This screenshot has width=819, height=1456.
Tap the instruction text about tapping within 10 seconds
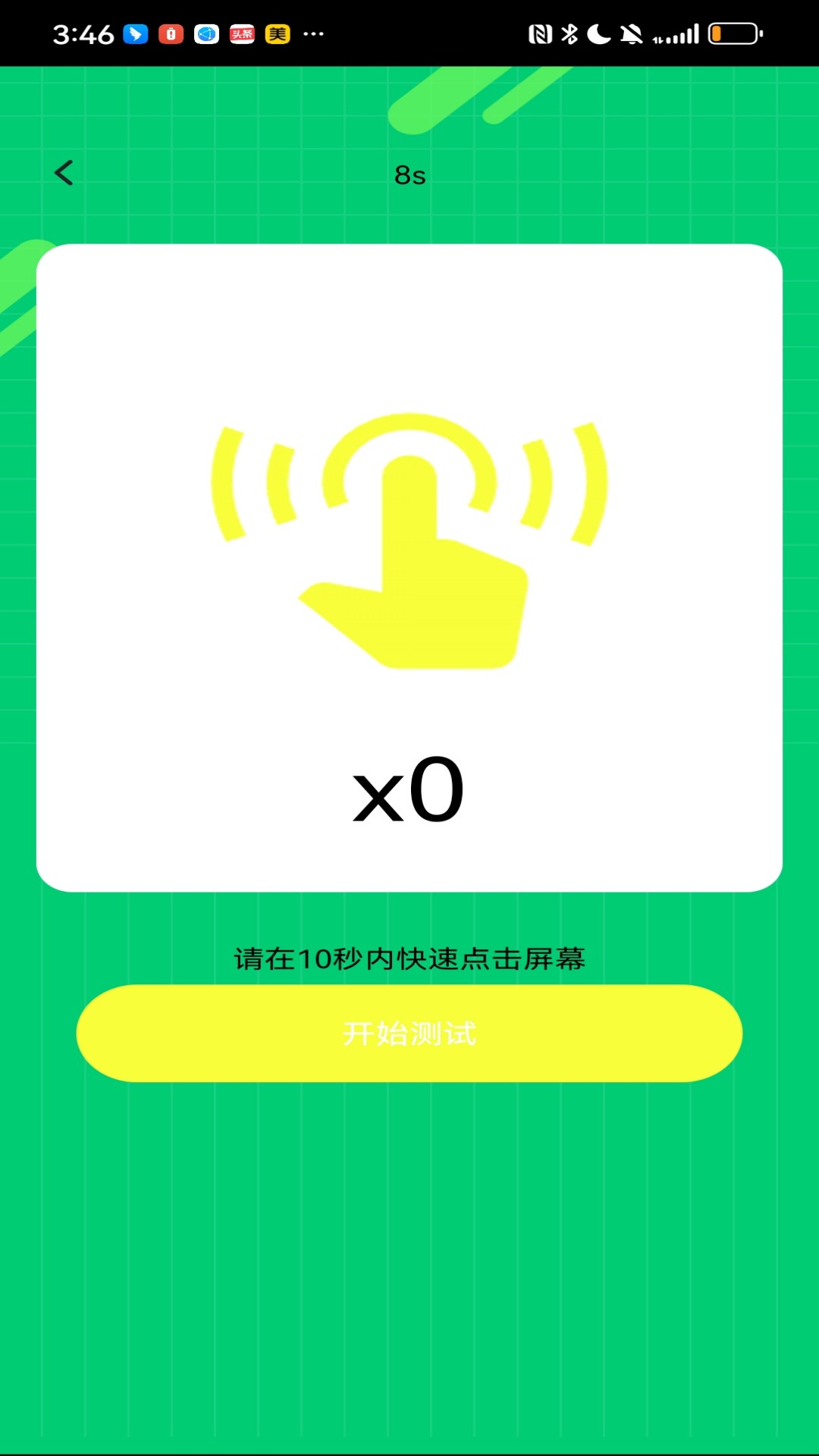click(409, 960)
